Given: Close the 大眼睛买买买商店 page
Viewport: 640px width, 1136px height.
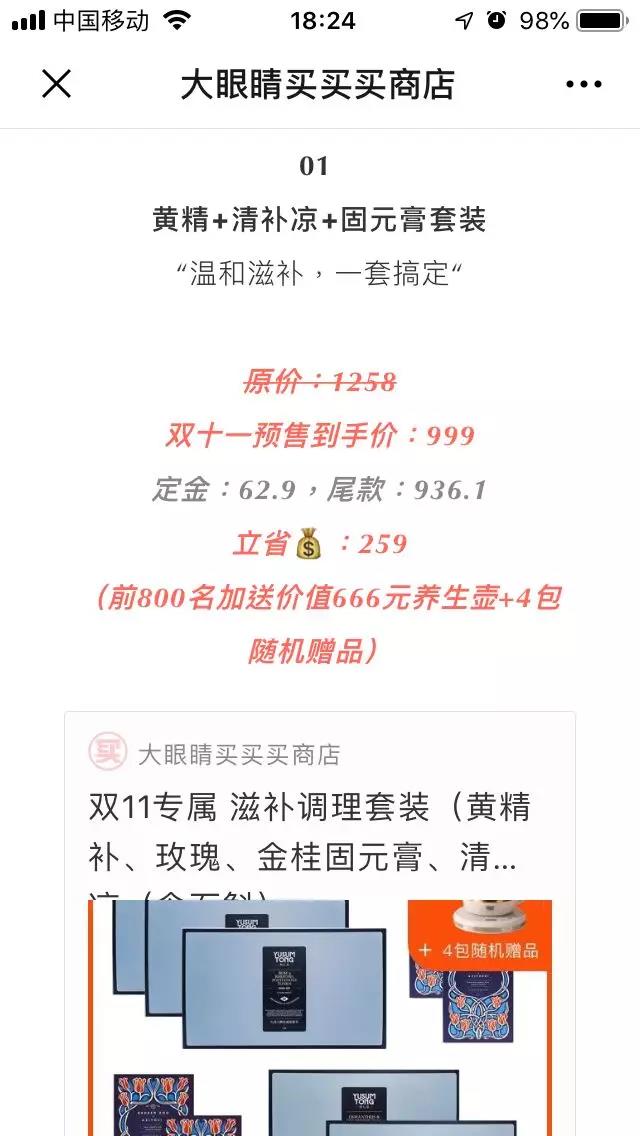Looking at the screenshot, I should [x=56, y=84].
